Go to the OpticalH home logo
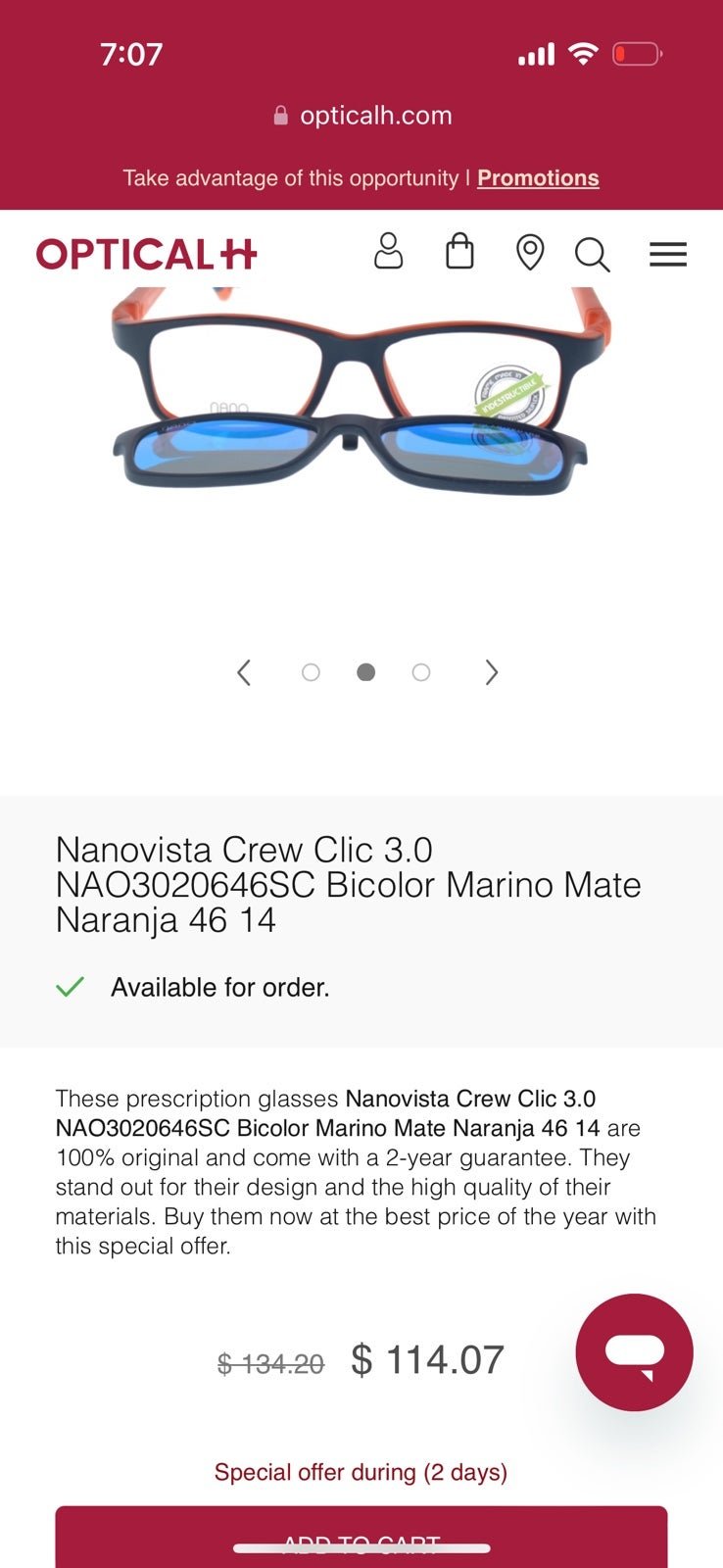723x1568 pixels. click(x=147, y=255)
